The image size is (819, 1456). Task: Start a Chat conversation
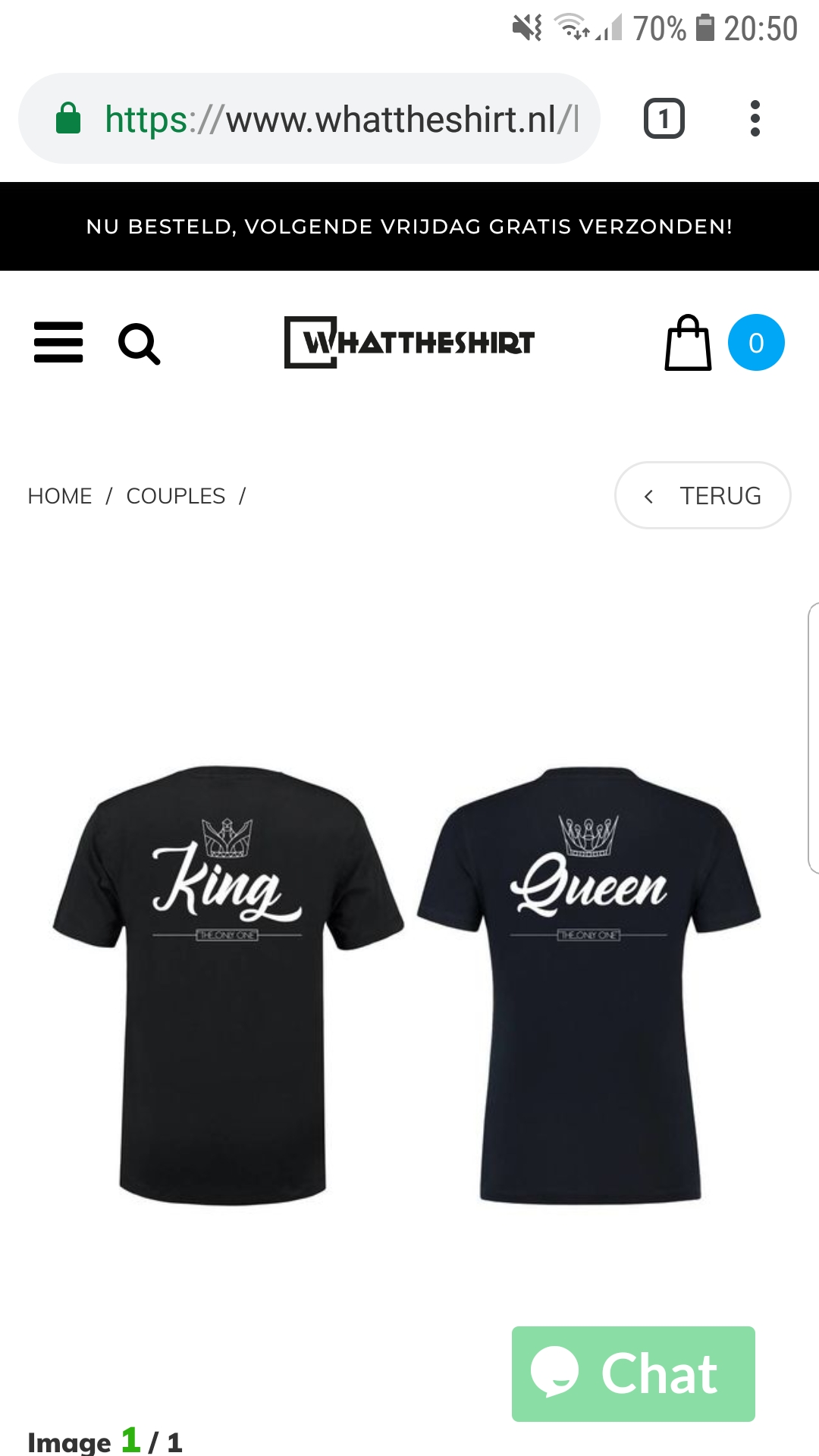[633, 1373]
